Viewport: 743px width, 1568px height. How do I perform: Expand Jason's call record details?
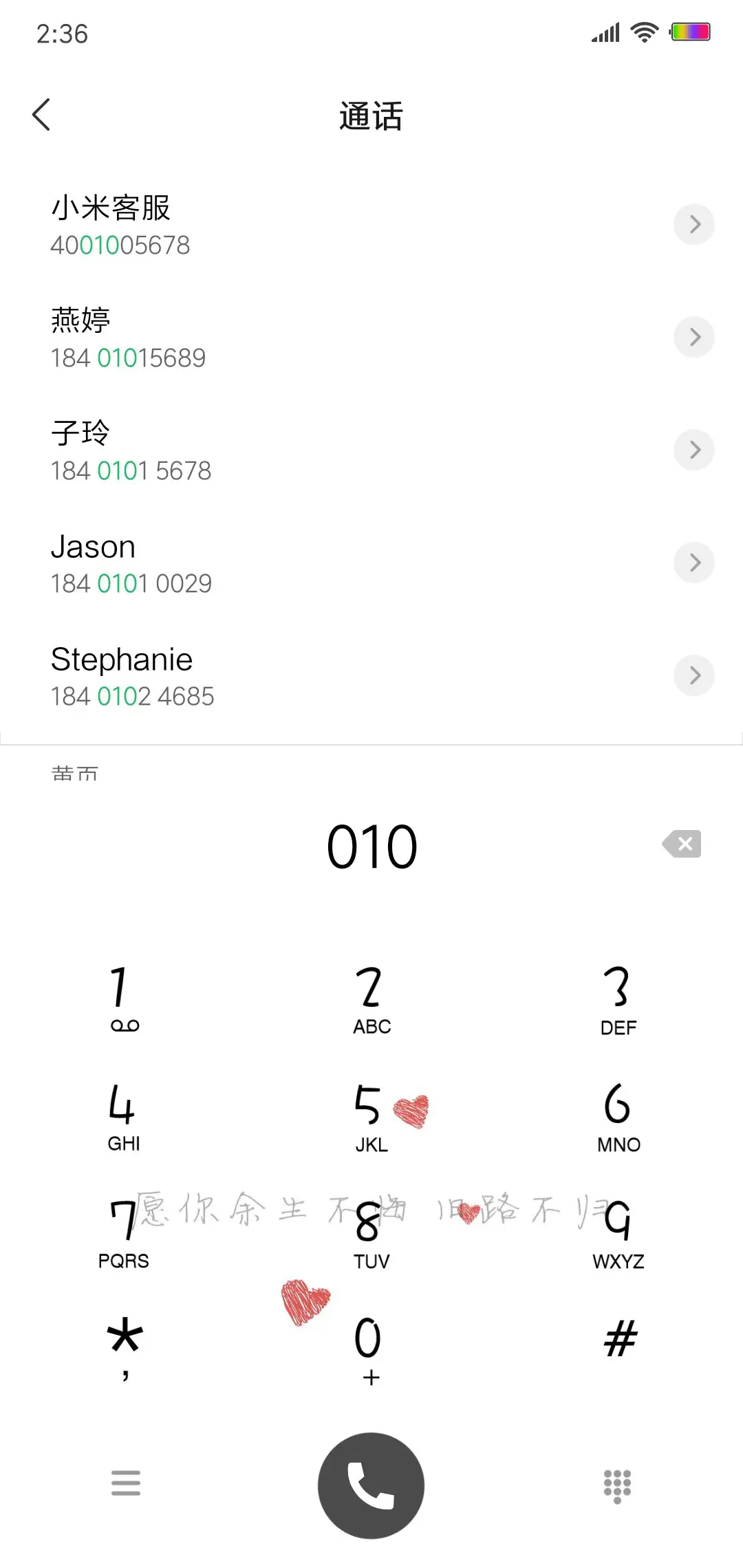coord(694,563)
